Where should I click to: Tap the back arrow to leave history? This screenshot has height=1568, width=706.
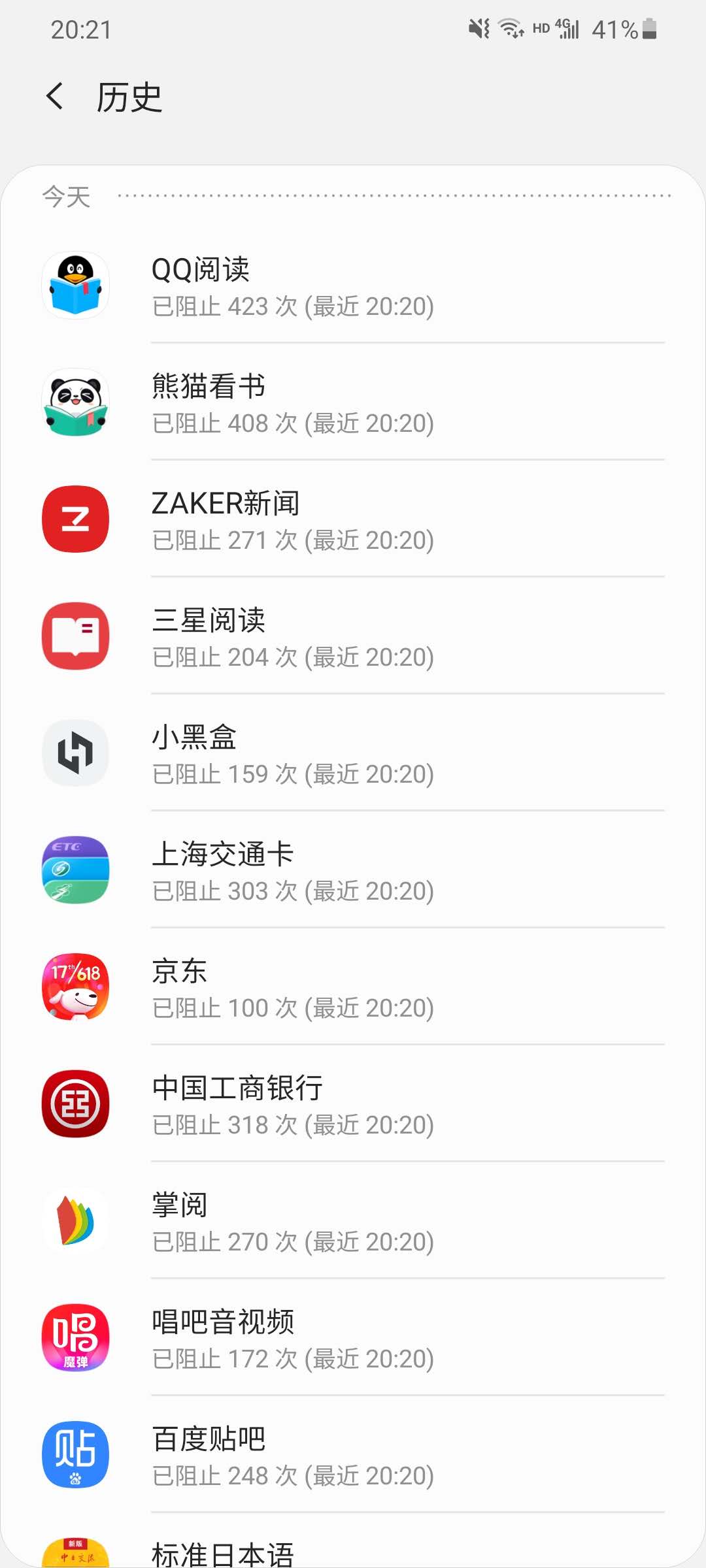(x=54, y=95)
